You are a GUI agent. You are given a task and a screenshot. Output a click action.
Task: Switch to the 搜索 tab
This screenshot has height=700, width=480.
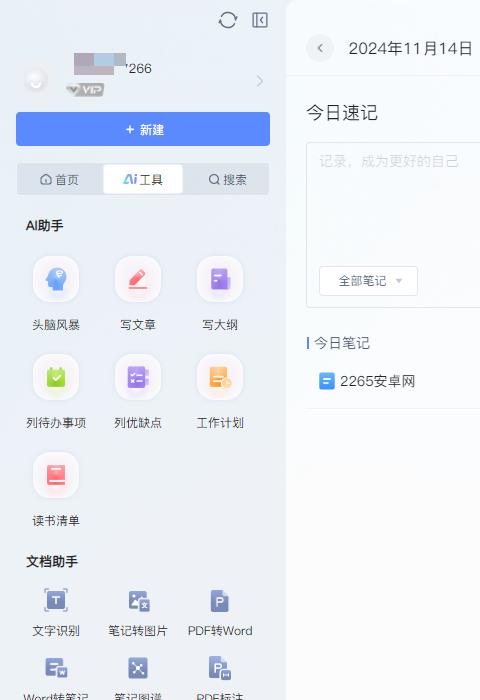click(x=227, y=179)
